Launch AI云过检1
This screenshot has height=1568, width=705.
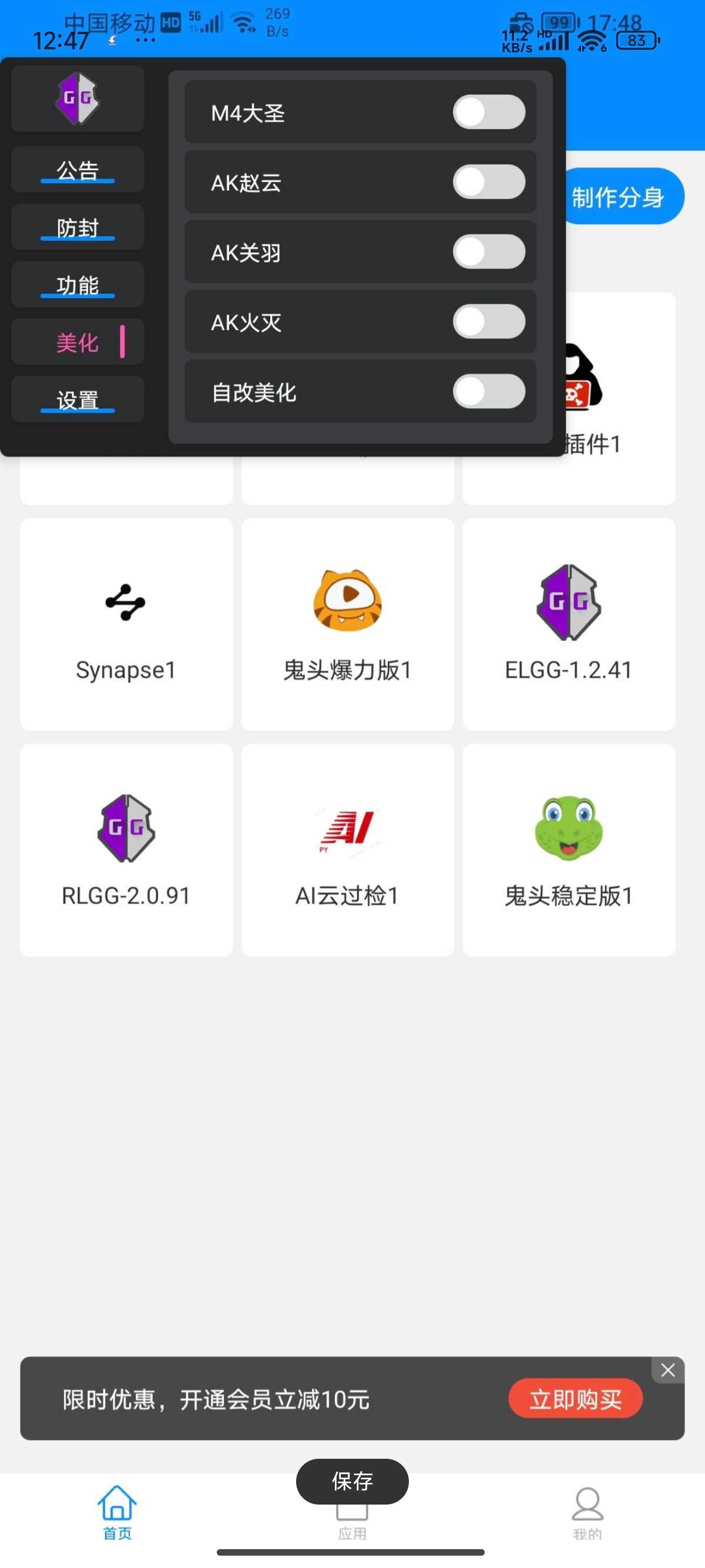[348, 850]
